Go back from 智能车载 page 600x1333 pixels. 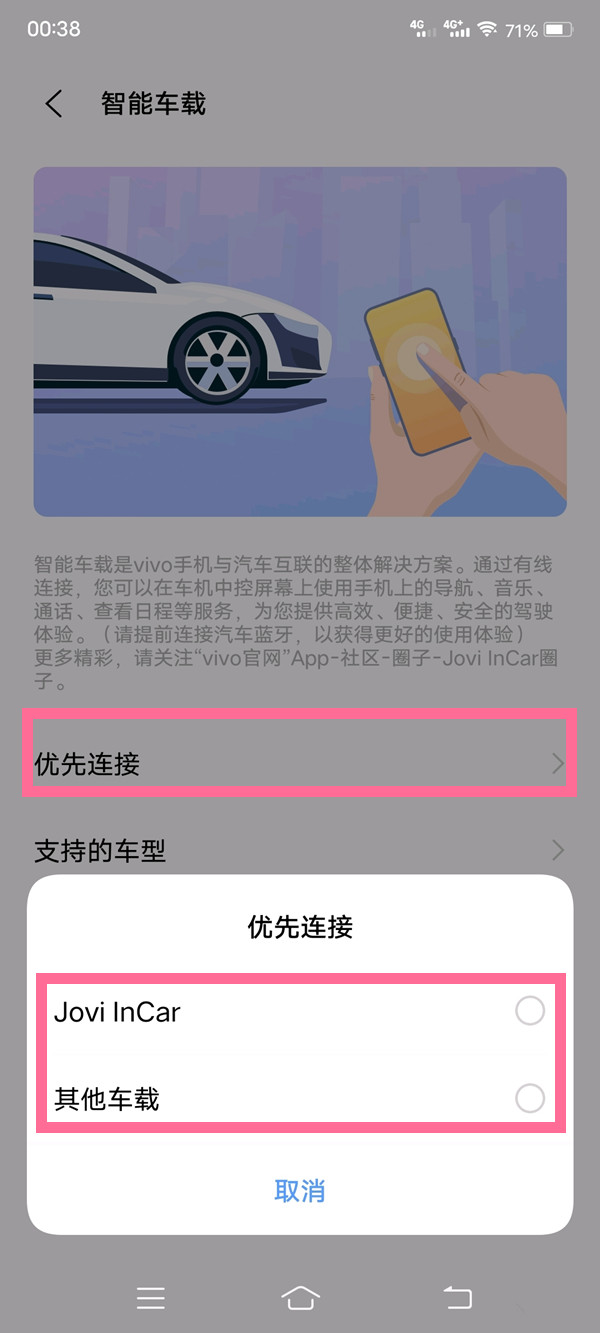click(54, 104)
